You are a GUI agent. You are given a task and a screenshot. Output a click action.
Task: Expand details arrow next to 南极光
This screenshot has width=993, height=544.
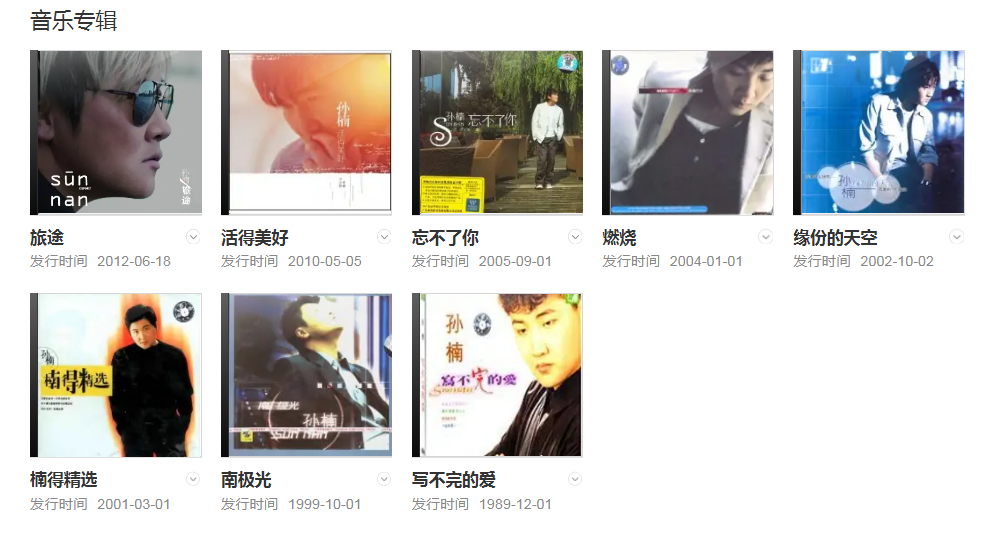pyautogui.click(x=384, y=479)
